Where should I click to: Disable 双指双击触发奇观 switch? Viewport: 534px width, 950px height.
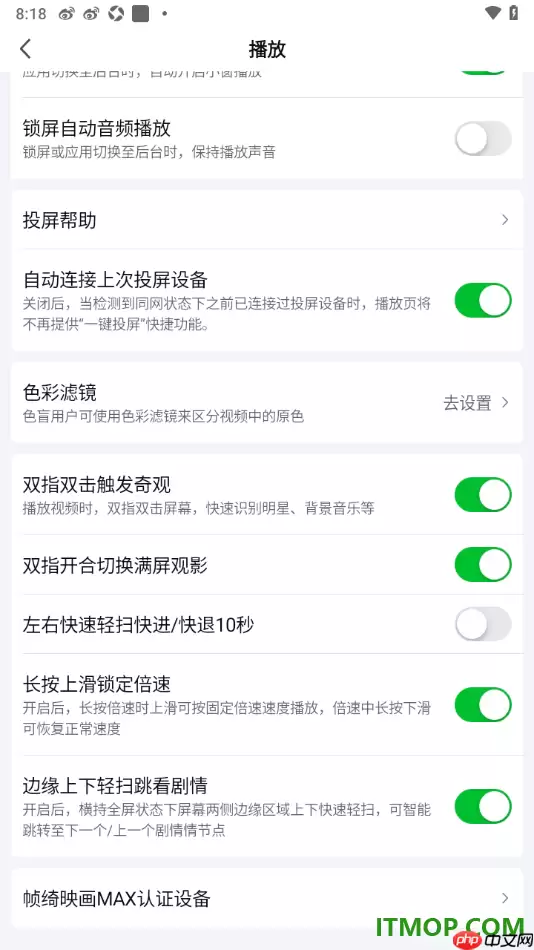tap(483, 495)
